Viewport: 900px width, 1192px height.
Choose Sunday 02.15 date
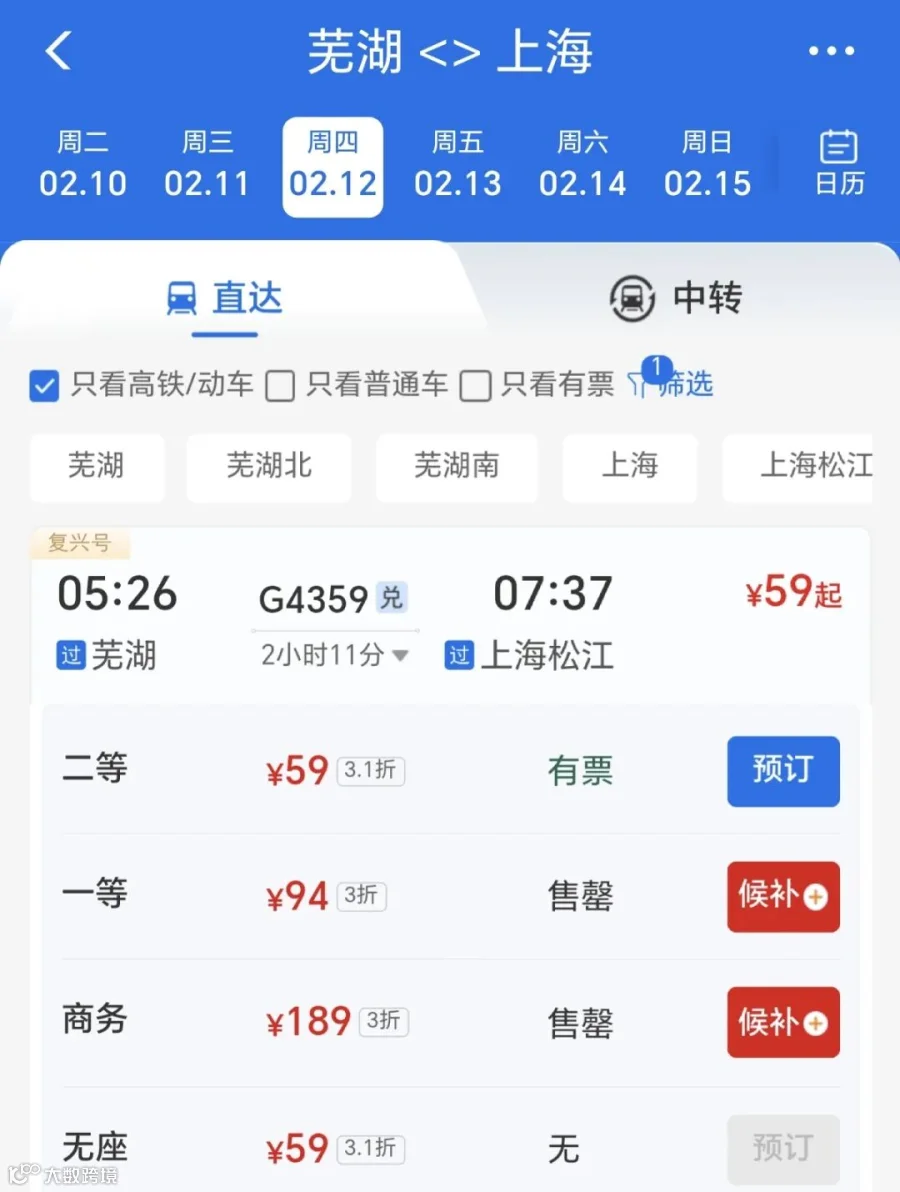tap(707, 167)
